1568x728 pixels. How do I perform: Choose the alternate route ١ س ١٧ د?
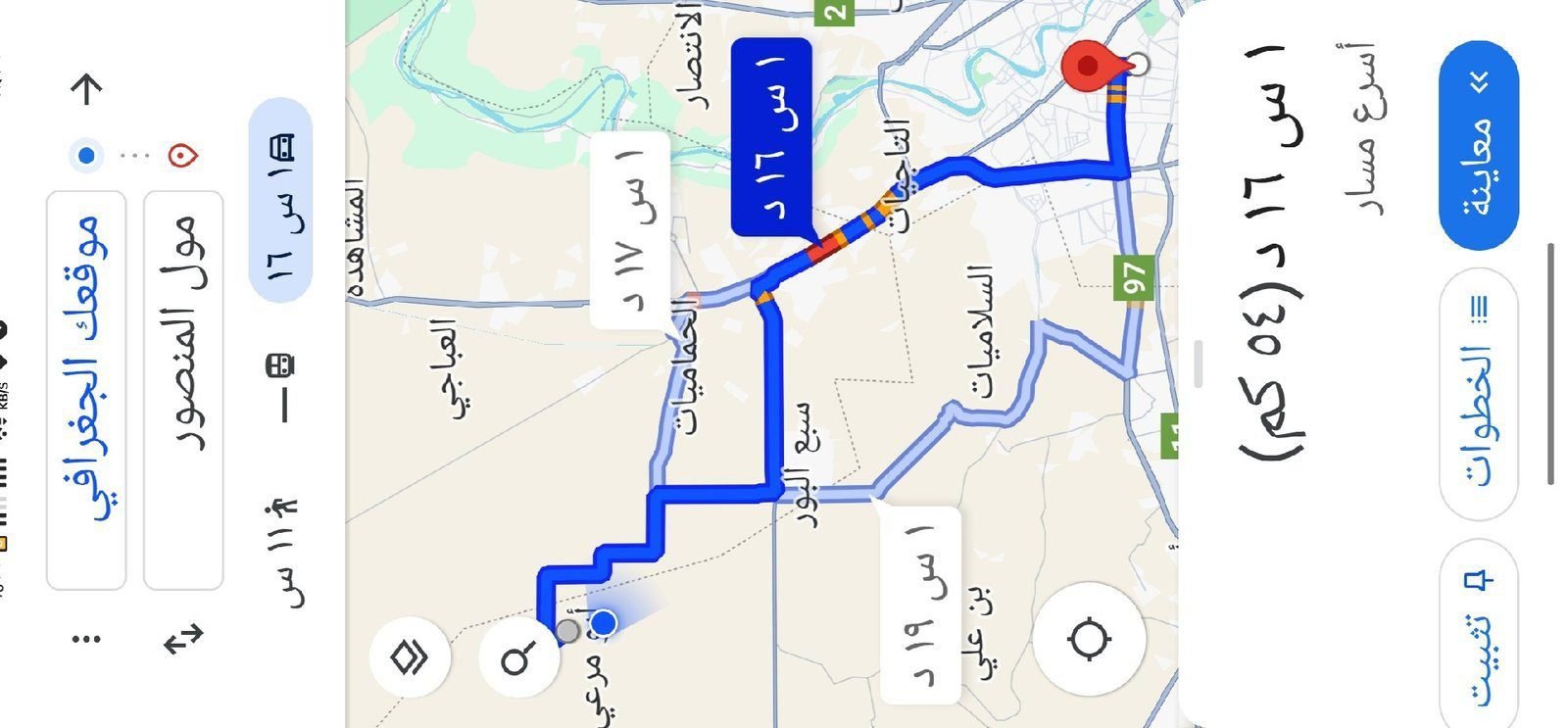630,230
